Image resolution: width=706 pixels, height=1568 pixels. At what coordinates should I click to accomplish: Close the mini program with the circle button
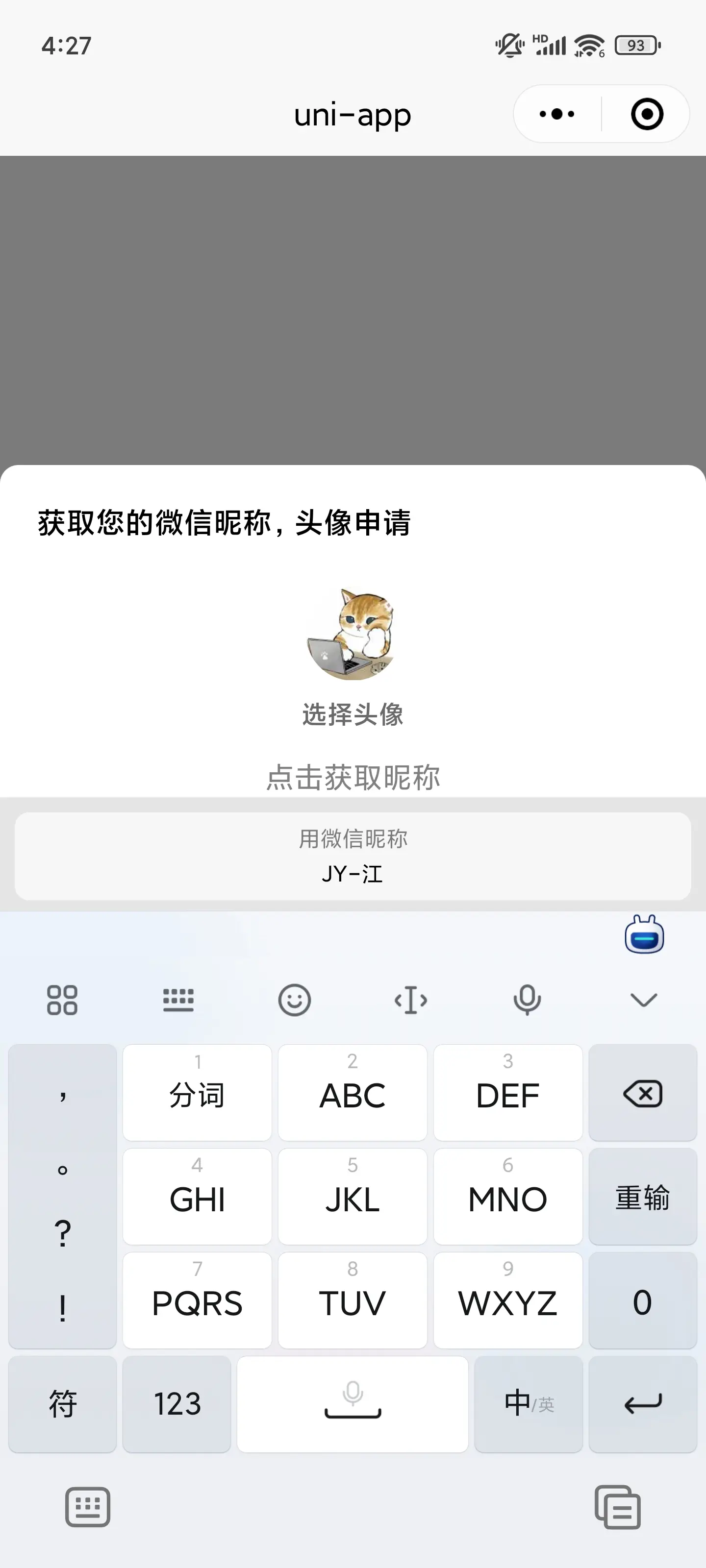pos(646,114)
